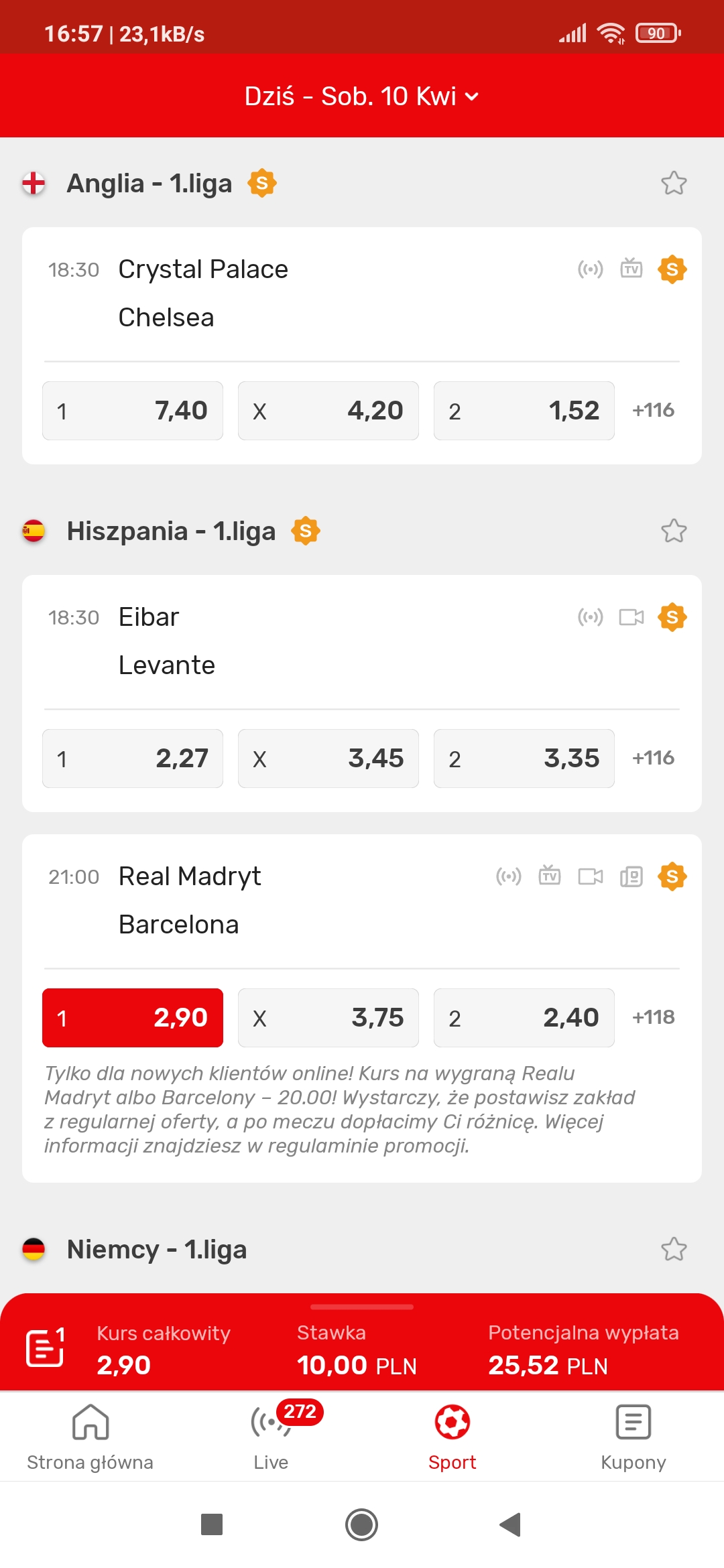
Task: Select draw odds 4,20 for Crystal Palace–Chelsea
Action: [328, 411]
